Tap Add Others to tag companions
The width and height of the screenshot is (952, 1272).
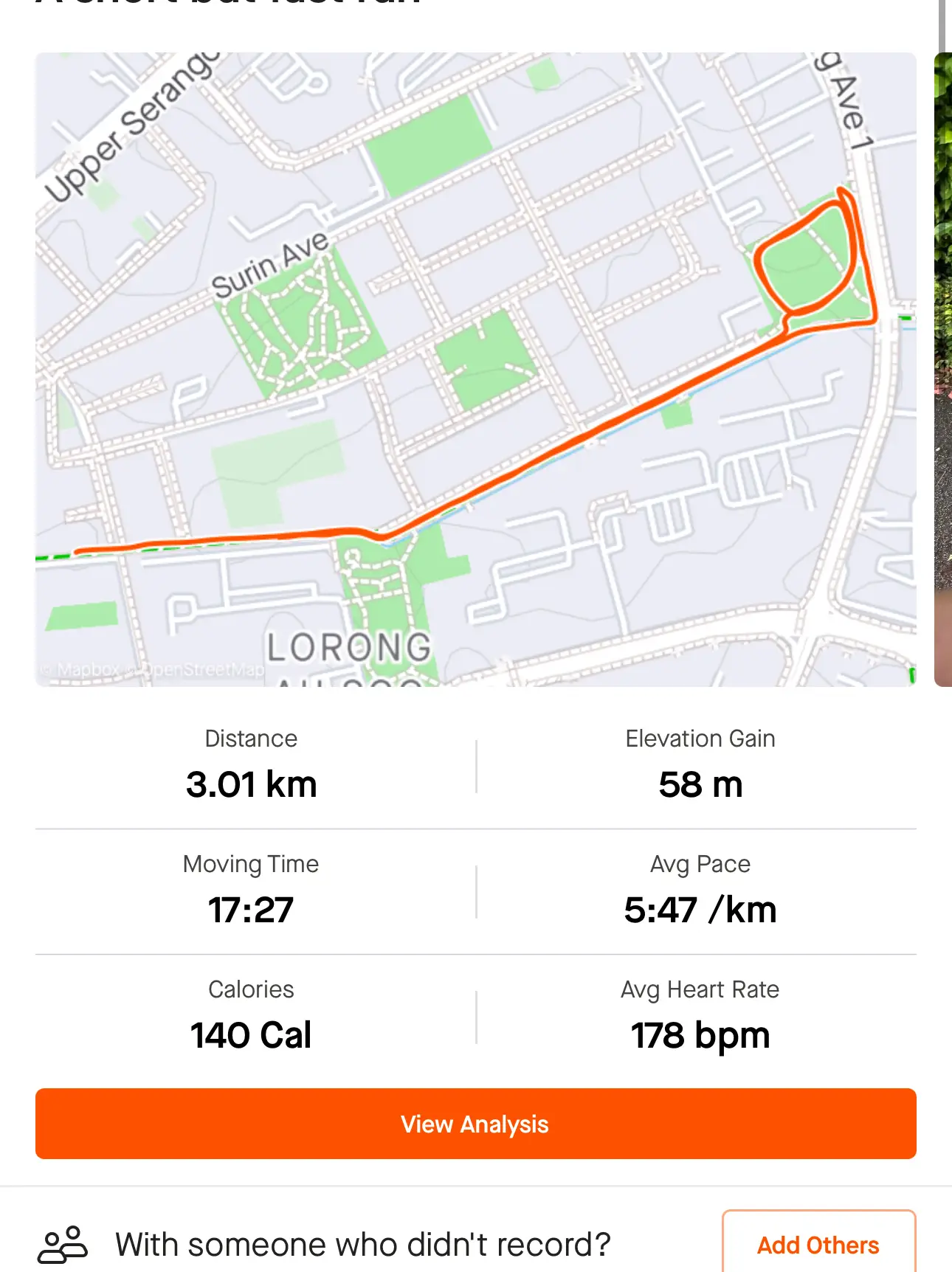click(x=818, y=1245)
